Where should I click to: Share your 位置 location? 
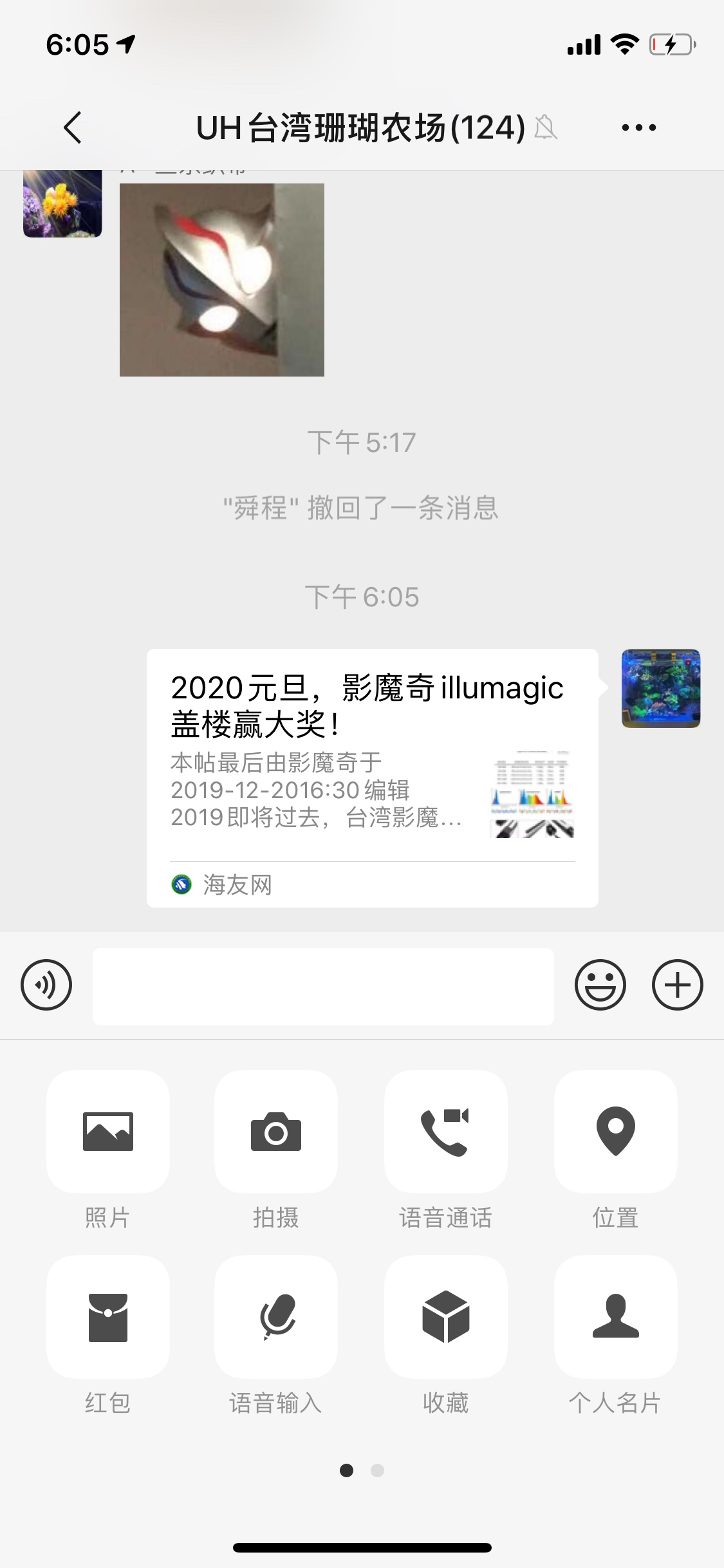615,1132
